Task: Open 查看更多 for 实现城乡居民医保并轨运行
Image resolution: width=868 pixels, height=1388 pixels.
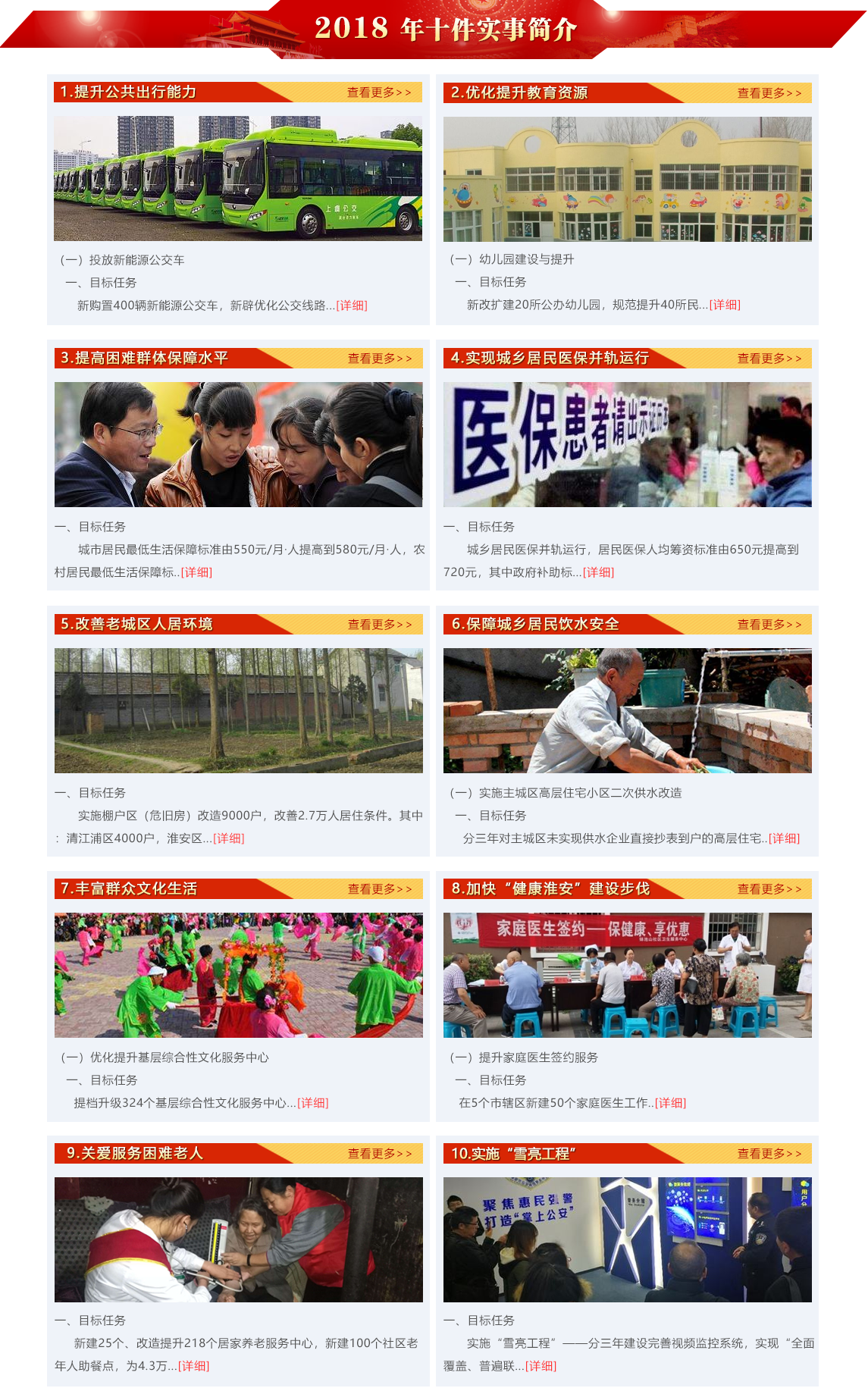Action: point(769,359)
